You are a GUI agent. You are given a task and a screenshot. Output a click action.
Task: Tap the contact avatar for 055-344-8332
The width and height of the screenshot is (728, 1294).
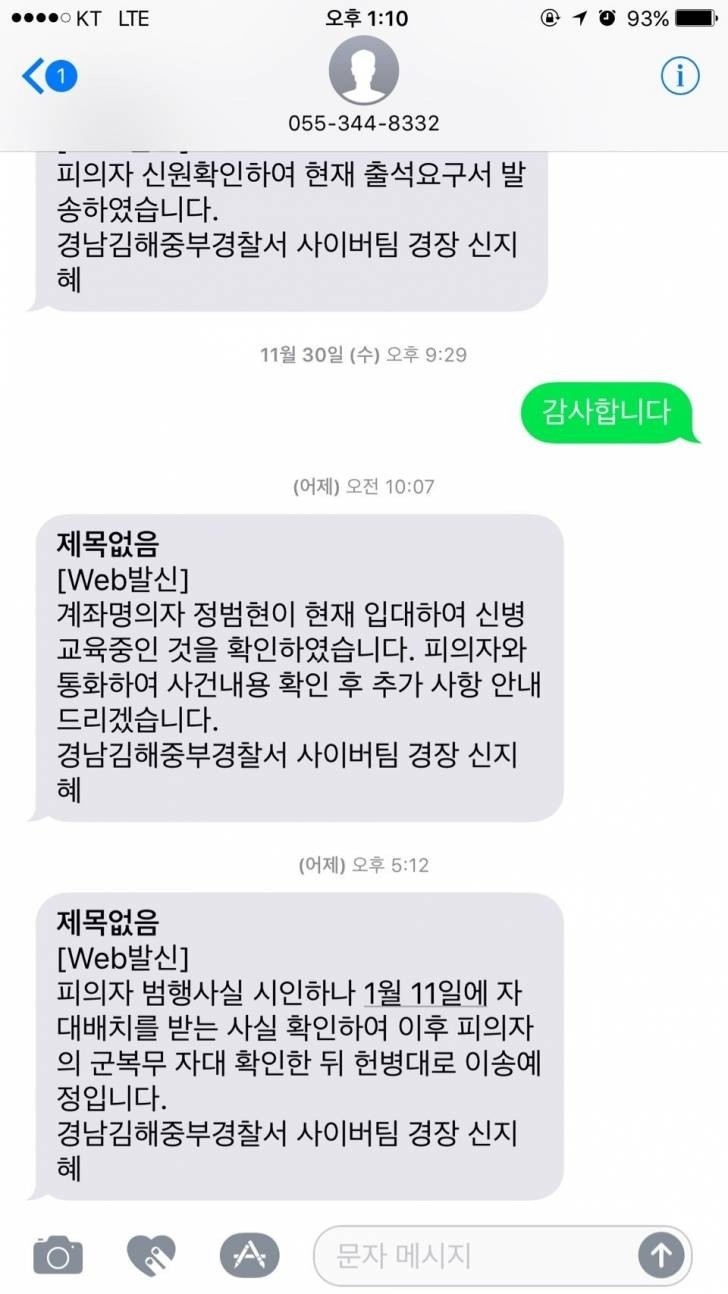pyautogui.click(x=364, y=72)
